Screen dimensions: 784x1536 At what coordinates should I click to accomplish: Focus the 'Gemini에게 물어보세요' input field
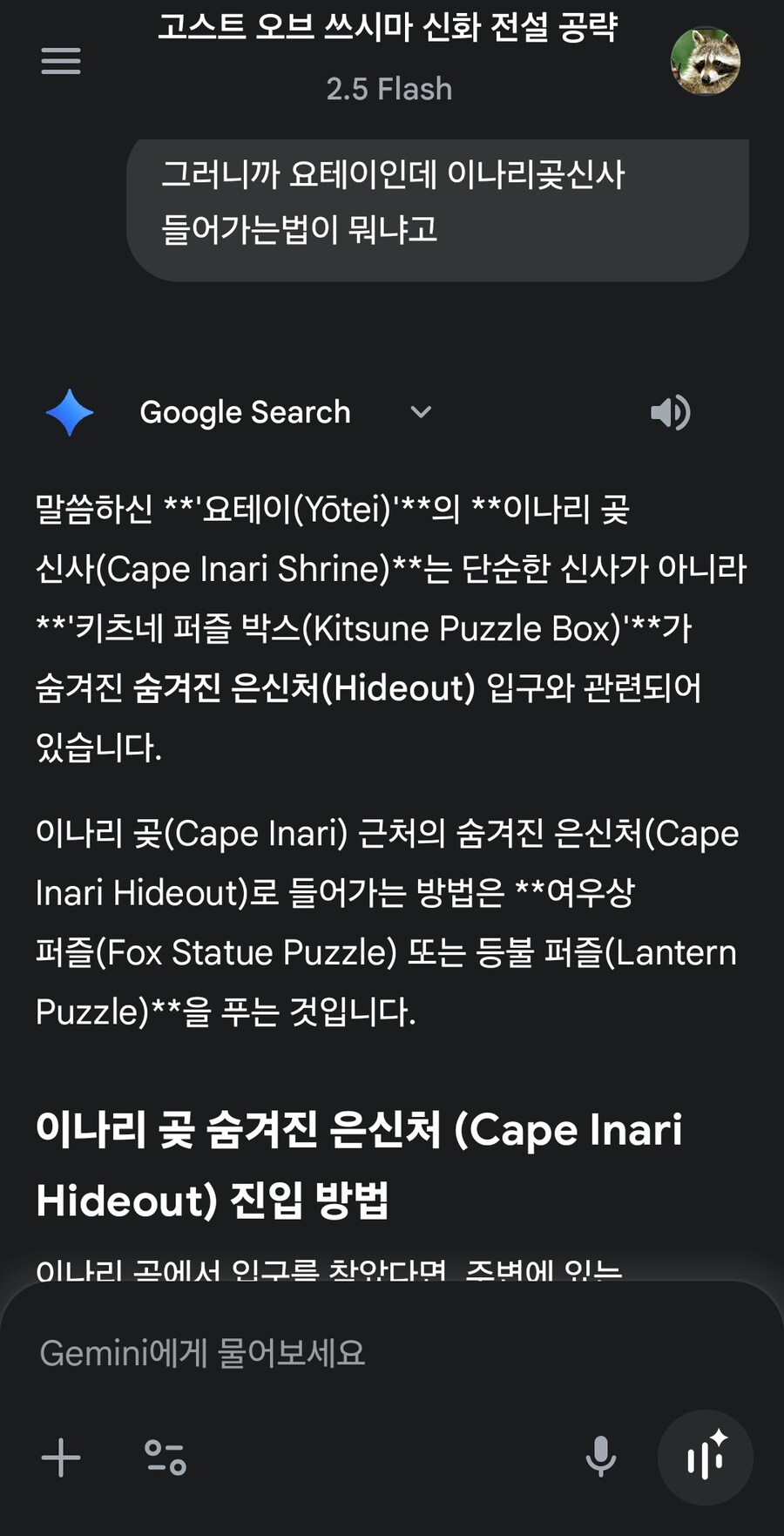pyautogui.click(x=348, y=1353)
